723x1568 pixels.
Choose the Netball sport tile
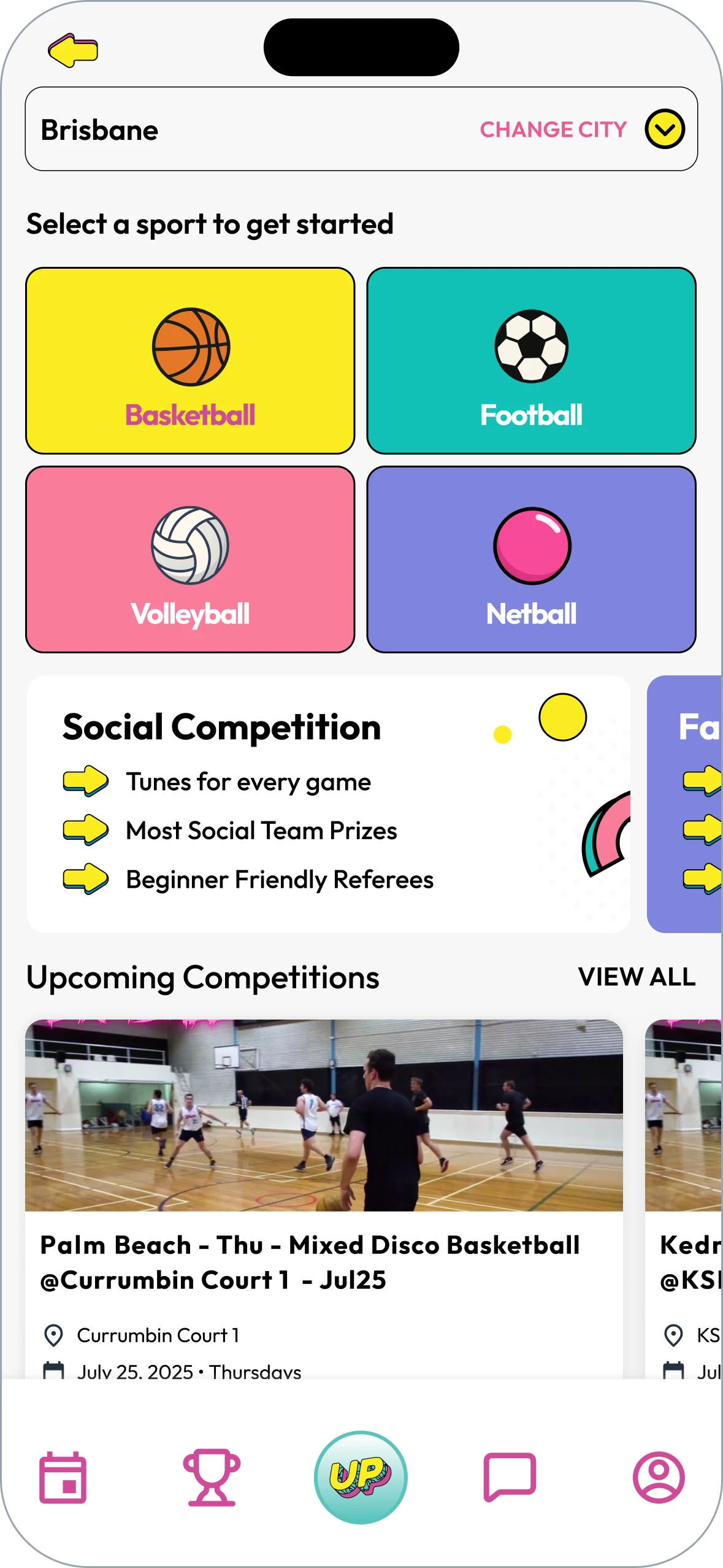click(531, 559)
